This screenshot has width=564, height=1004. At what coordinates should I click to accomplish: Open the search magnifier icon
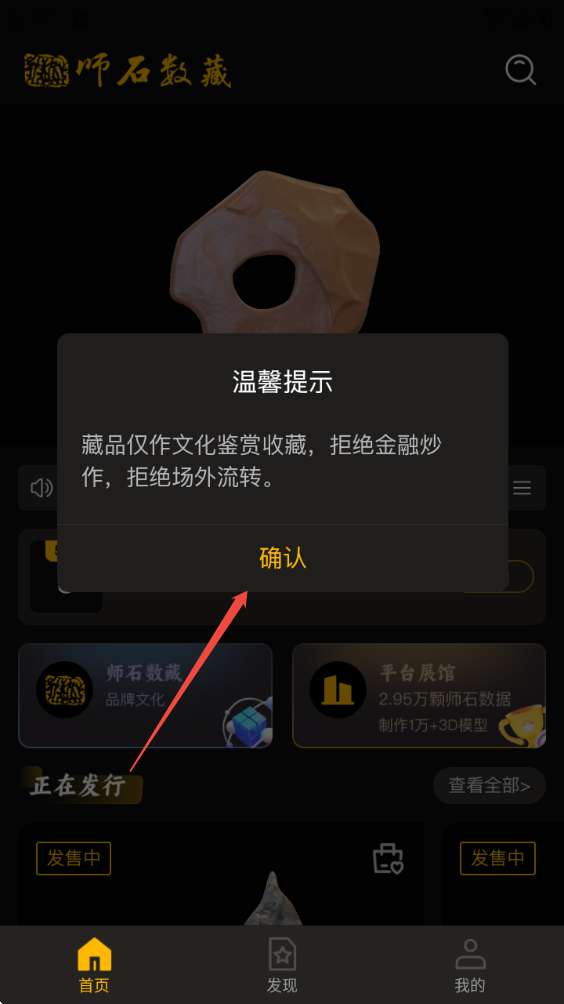point(520,69)
